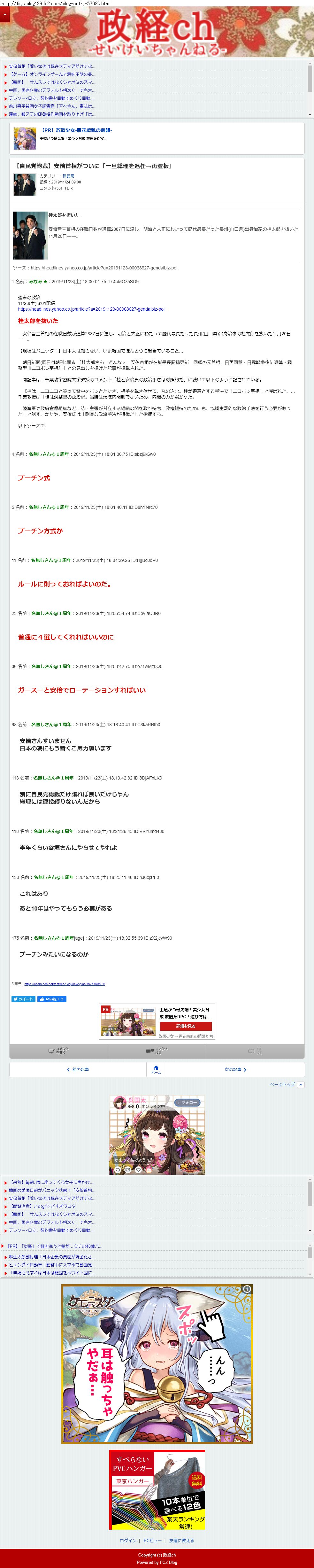Image resolution: width=314 pixels, height=1568 pixels.
Task: Tap the ツイート button
Action: click(23, 999)
